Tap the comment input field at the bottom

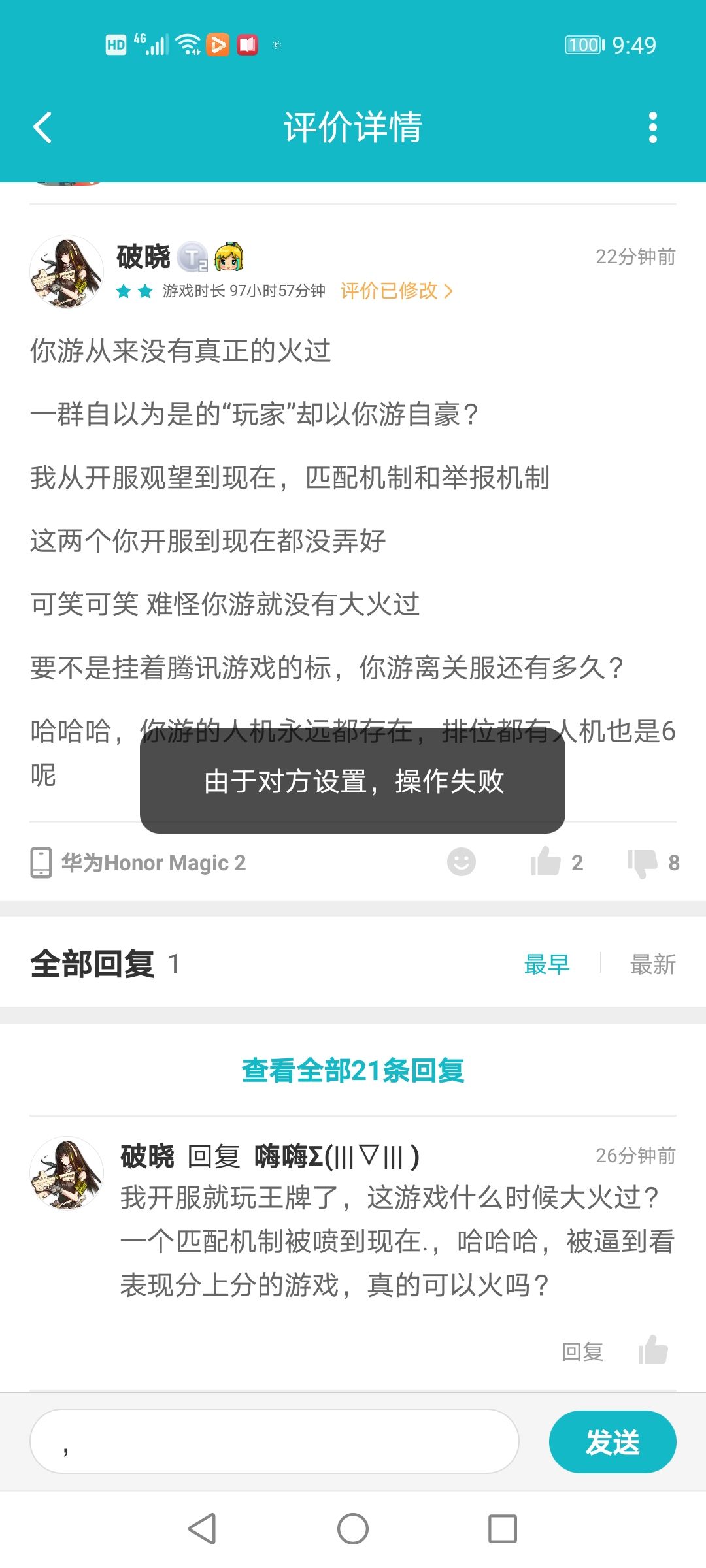(275, 1441)
